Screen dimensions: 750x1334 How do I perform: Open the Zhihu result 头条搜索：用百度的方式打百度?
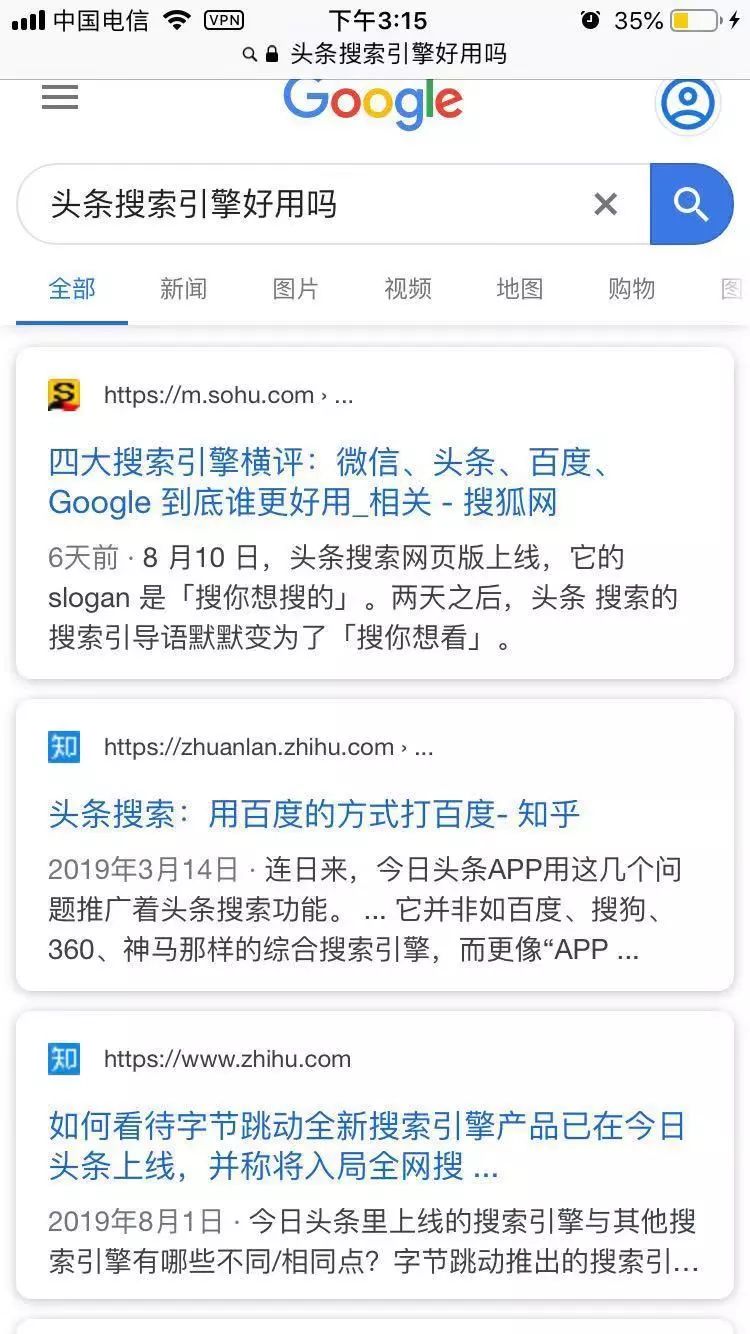coord(314,814)
